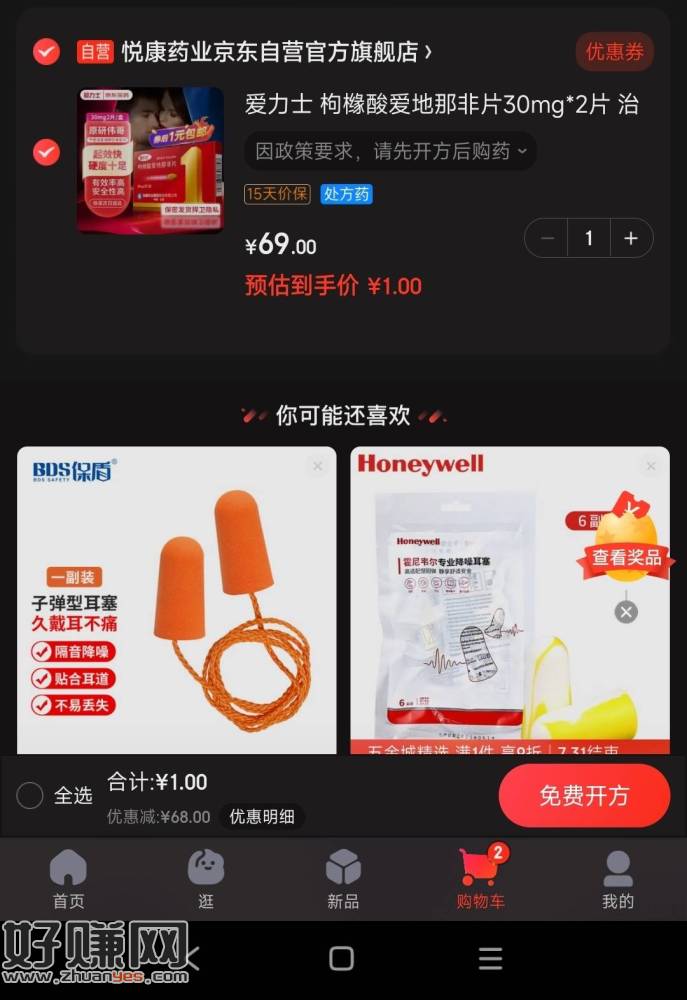Decrease quantity with the minus button

coord(547,238)
